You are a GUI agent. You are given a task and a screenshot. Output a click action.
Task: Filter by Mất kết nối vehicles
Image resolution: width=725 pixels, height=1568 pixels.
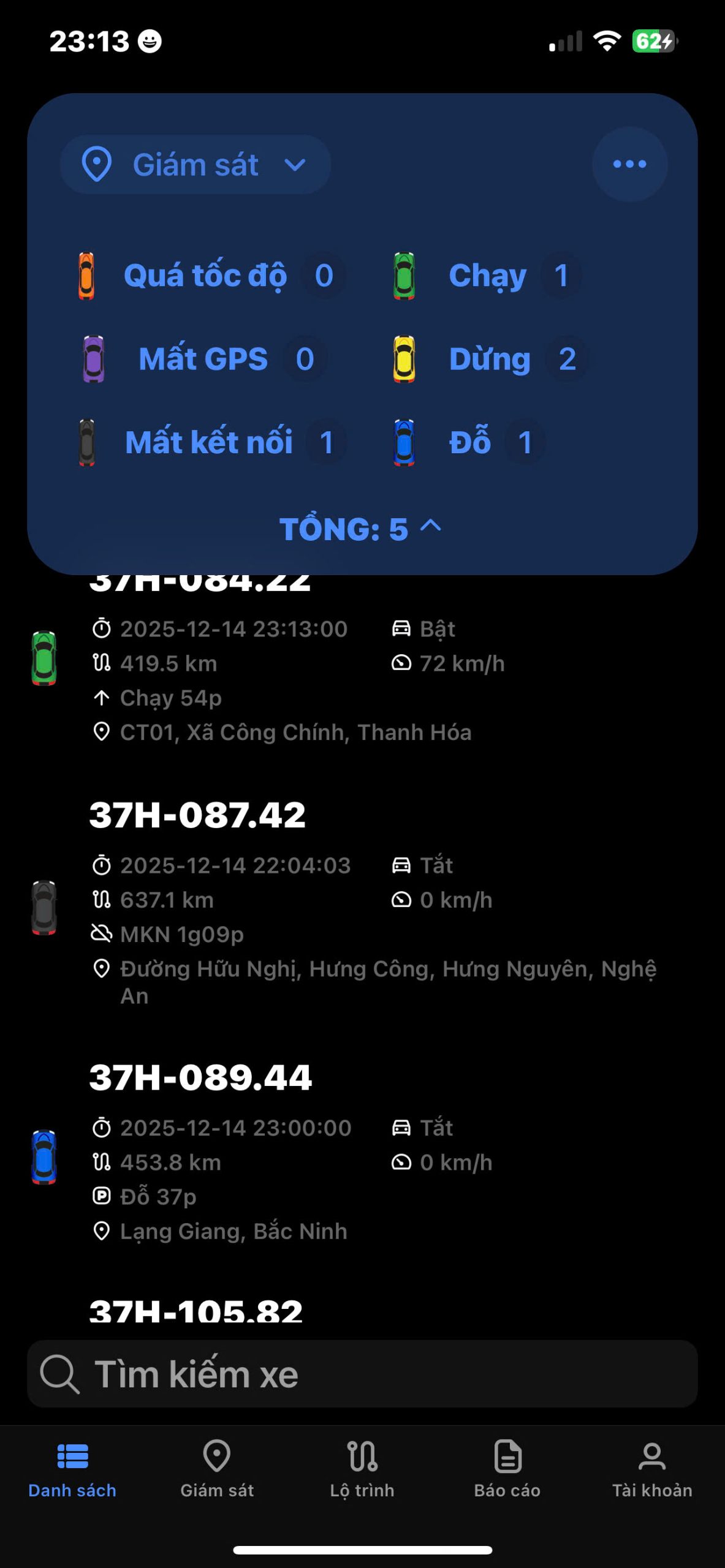tap(208, 442)
